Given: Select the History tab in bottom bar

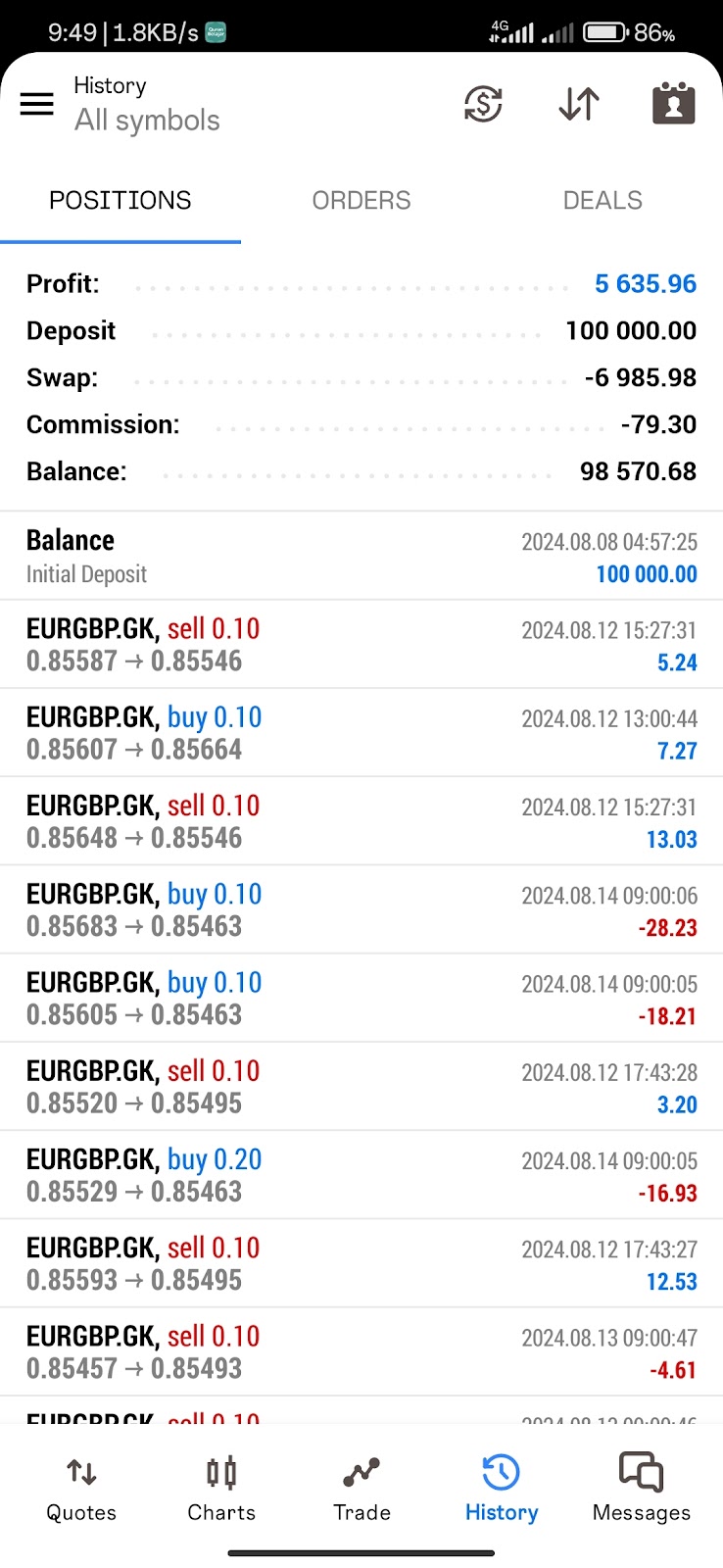Looking at the screenshot, I should pos(502,1490).
